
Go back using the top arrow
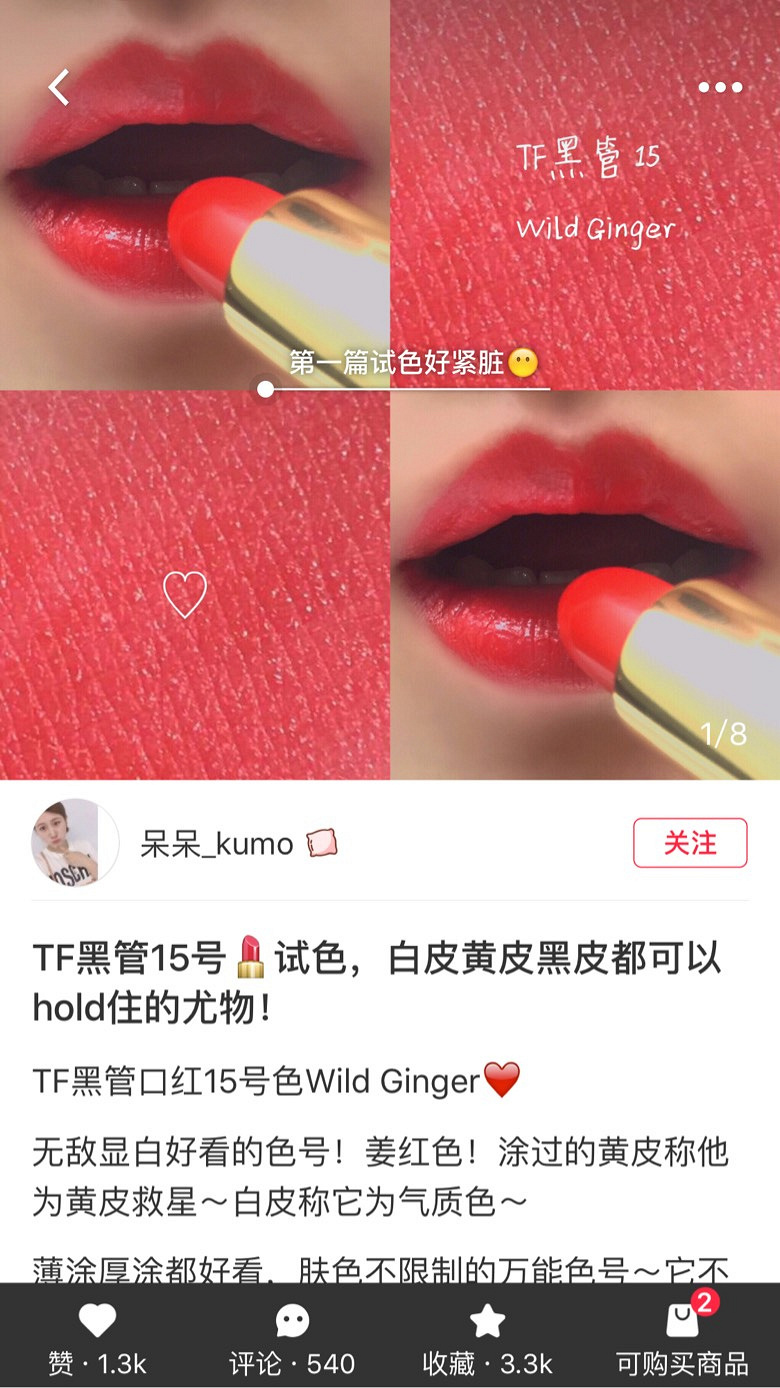tap(59, 88)
